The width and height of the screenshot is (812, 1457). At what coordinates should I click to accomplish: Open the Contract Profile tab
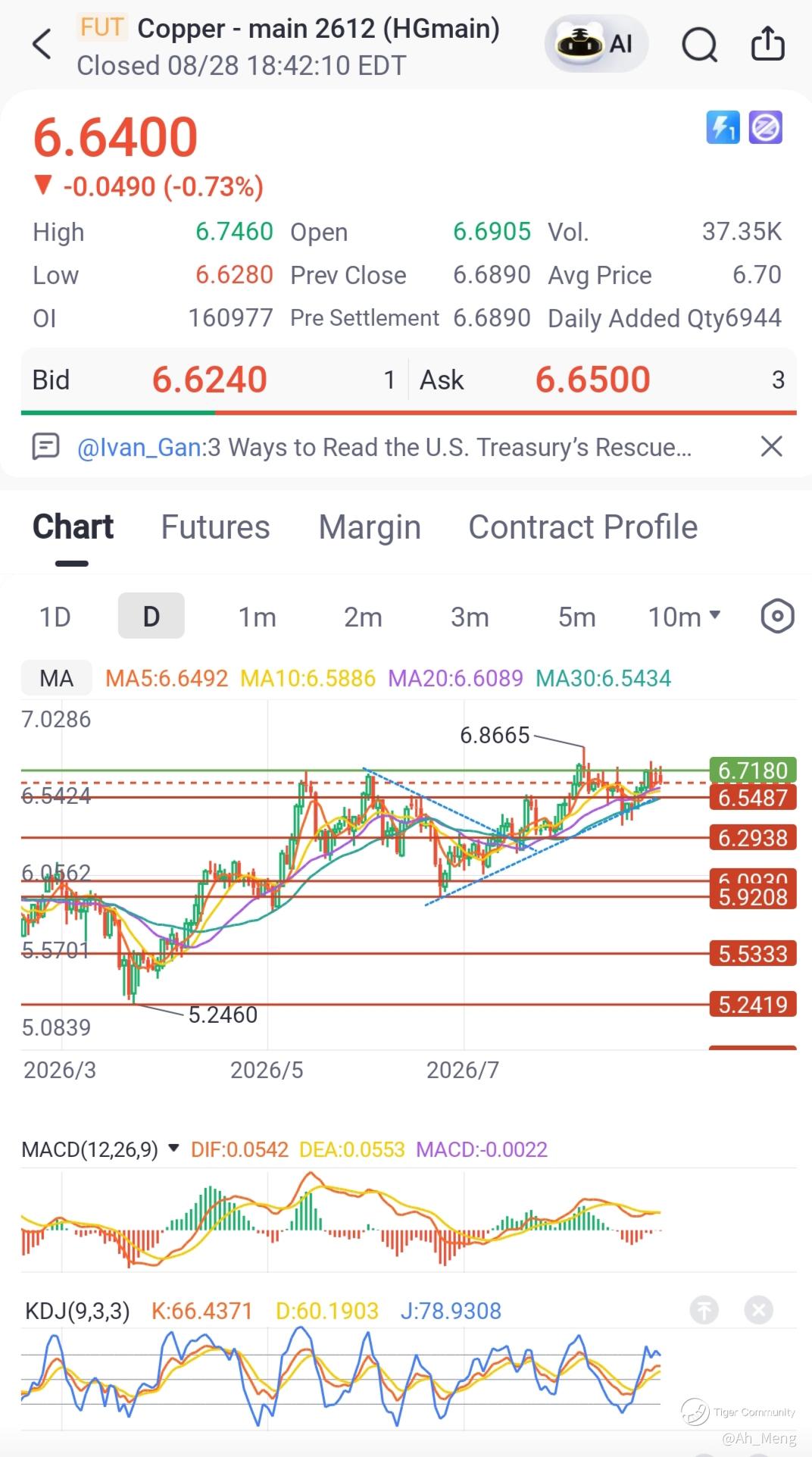(582, 527)
